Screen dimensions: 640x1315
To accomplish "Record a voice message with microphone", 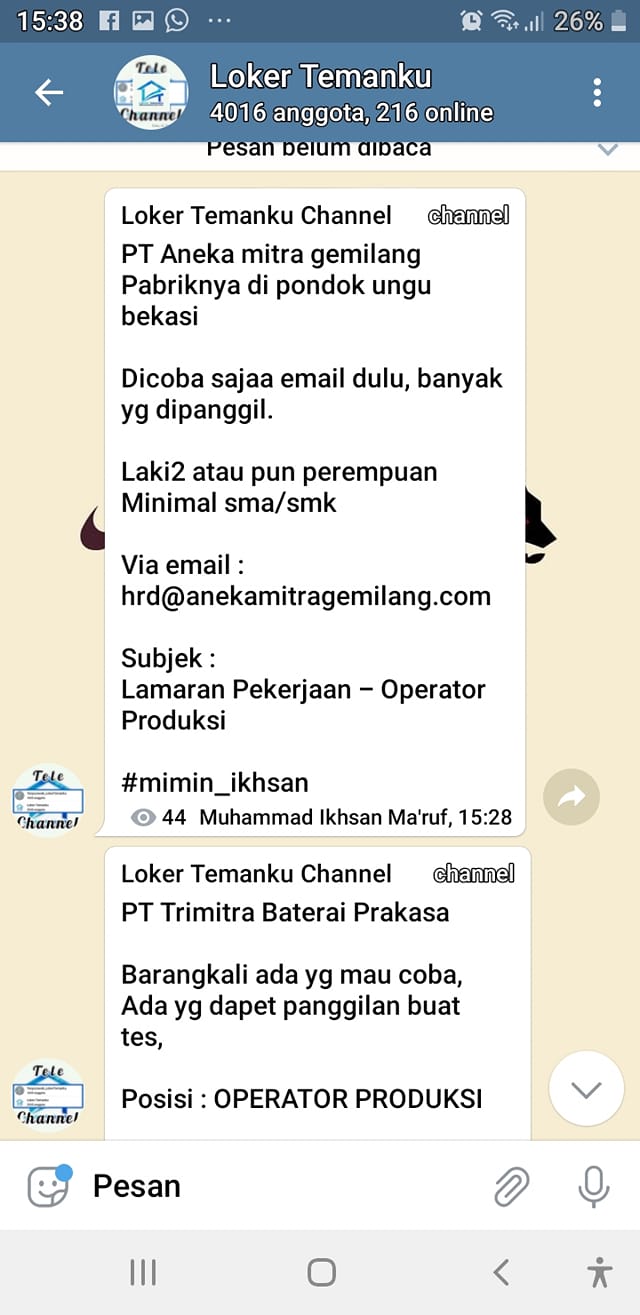I will click(x=594, y=1187).
